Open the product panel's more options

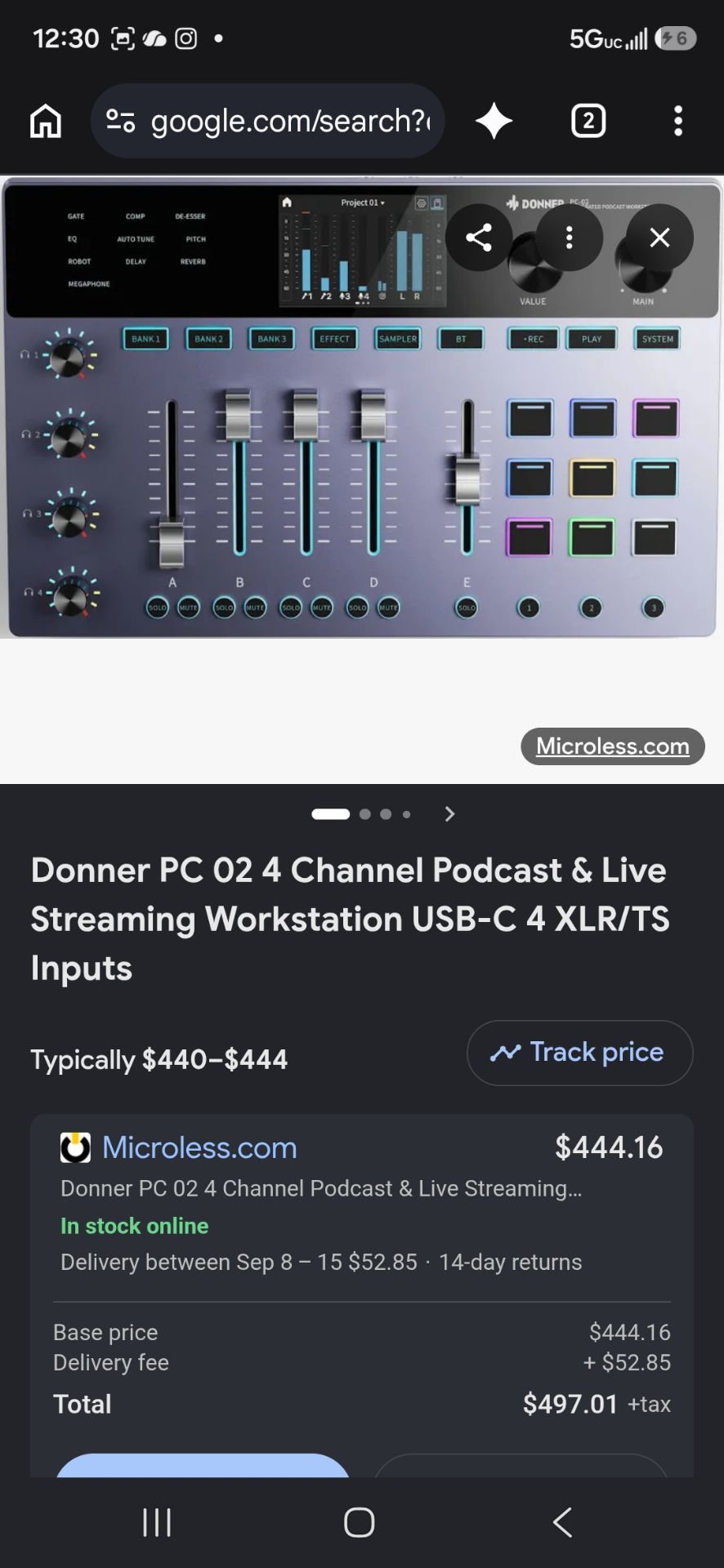570,238
